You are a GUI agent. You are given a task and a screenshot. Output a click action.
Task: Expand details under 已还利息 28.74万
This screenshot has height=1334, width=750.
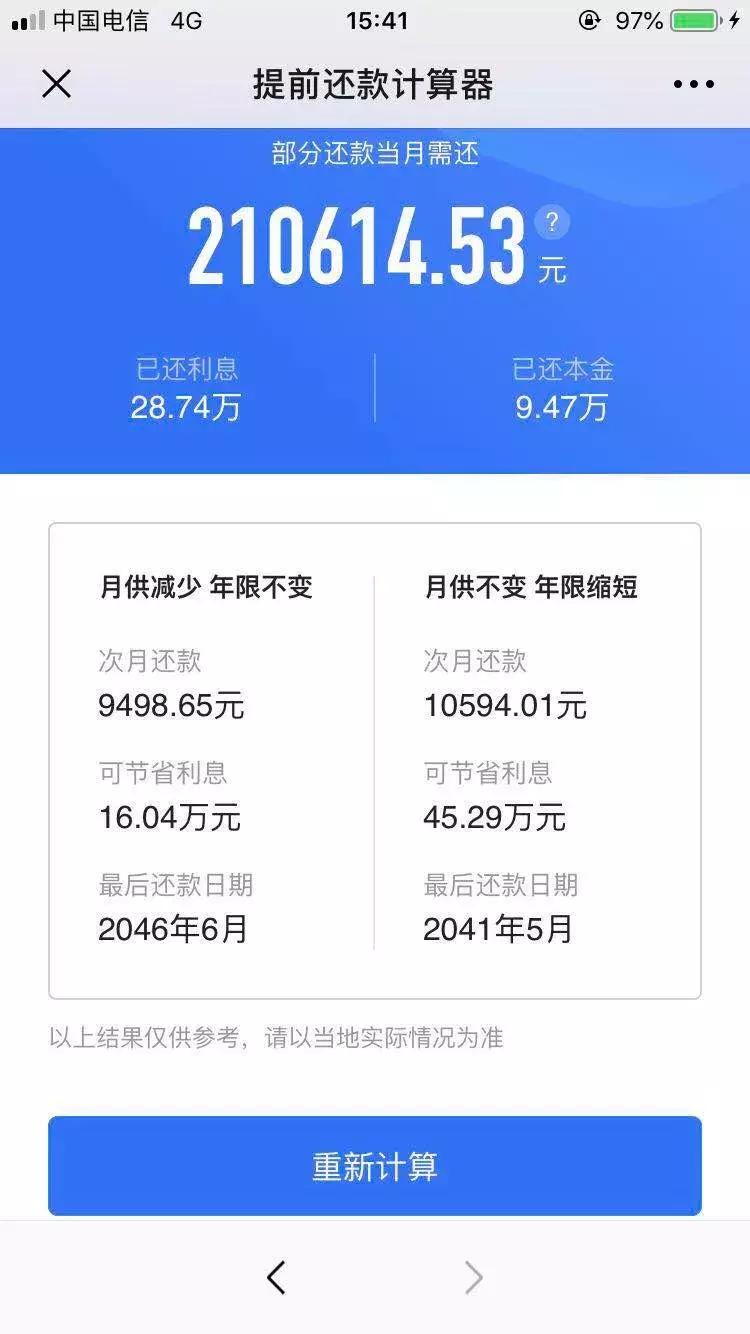tap(187, 390)
